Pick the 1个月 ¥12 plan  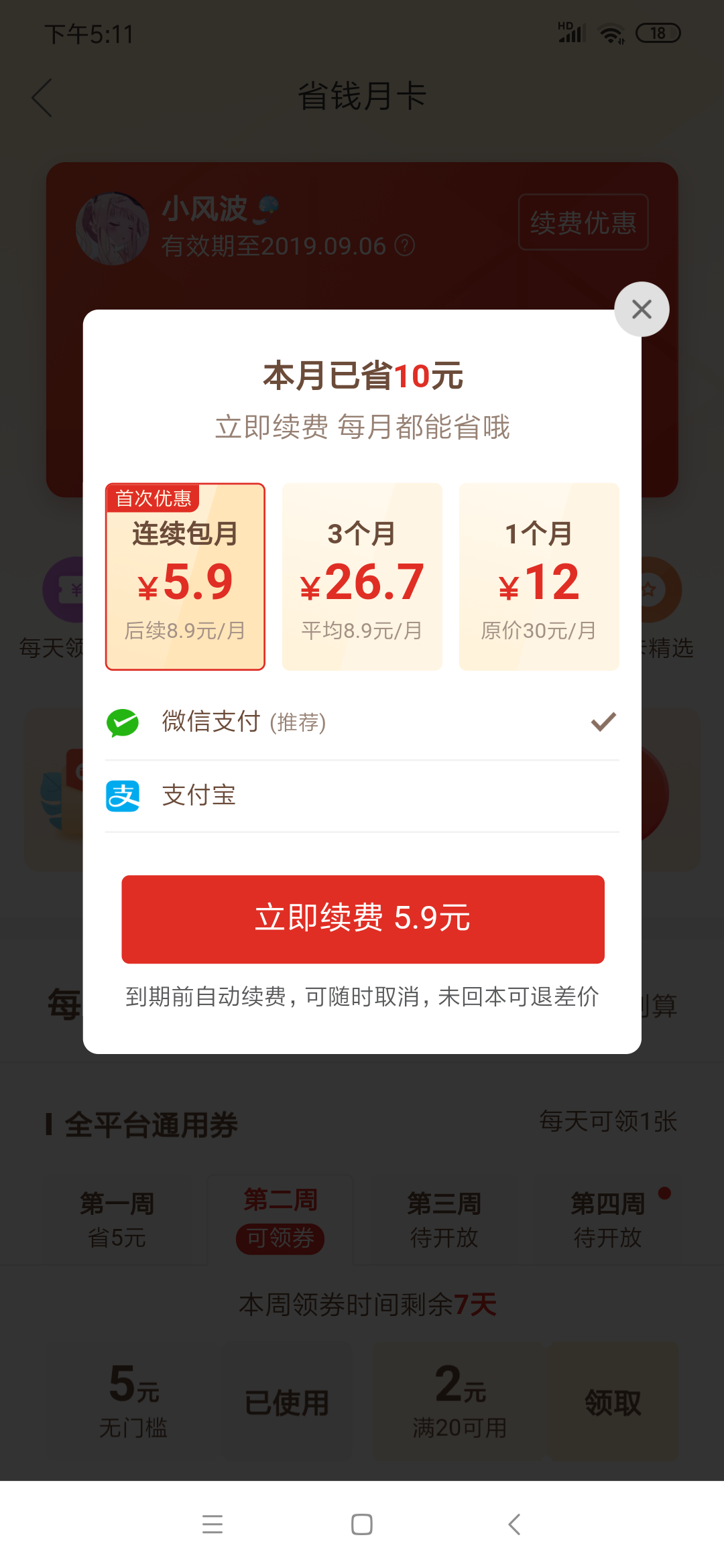539,576
